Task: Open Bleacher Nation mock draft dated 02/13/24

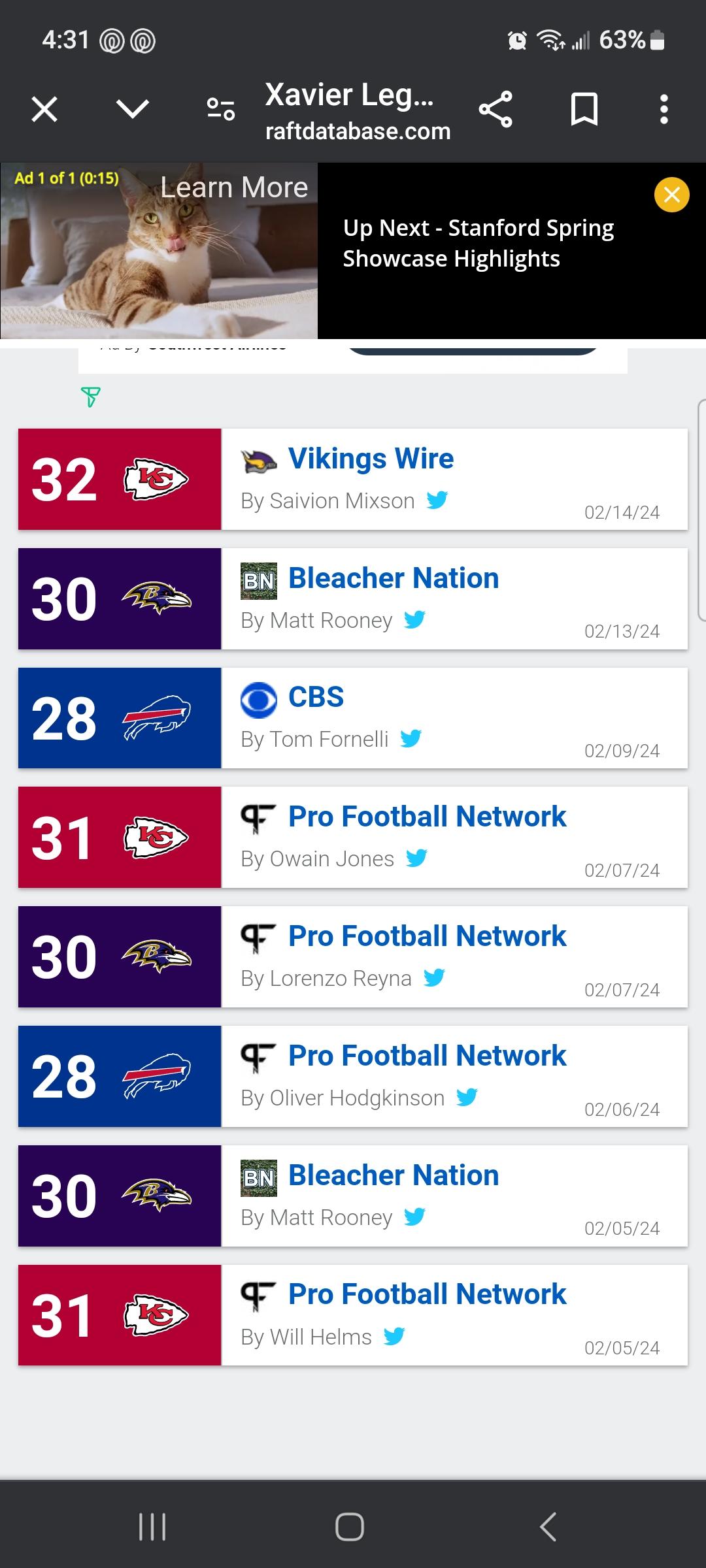Action: pos(394,578)
